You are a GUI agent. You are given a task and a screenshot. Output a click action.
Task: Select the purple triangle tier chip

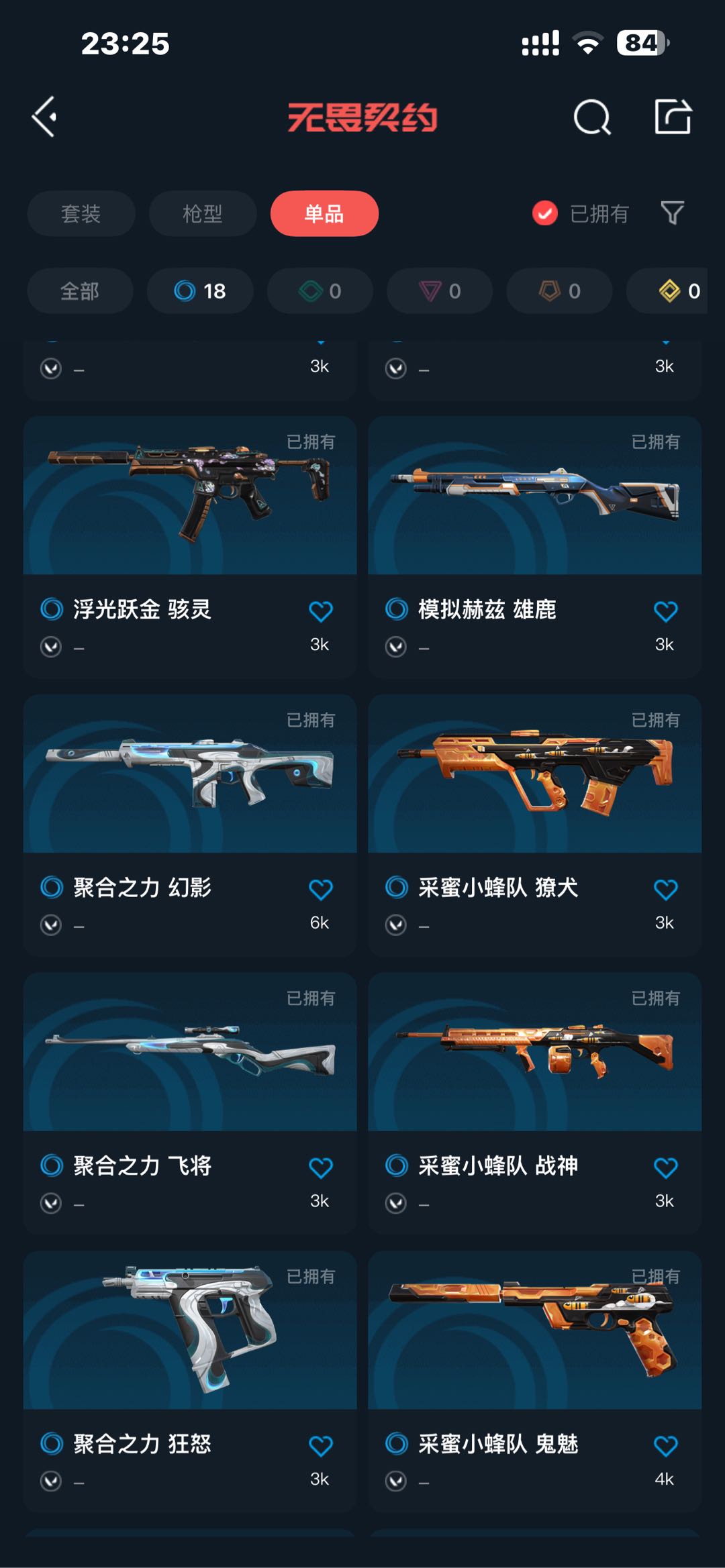[439, 291]
